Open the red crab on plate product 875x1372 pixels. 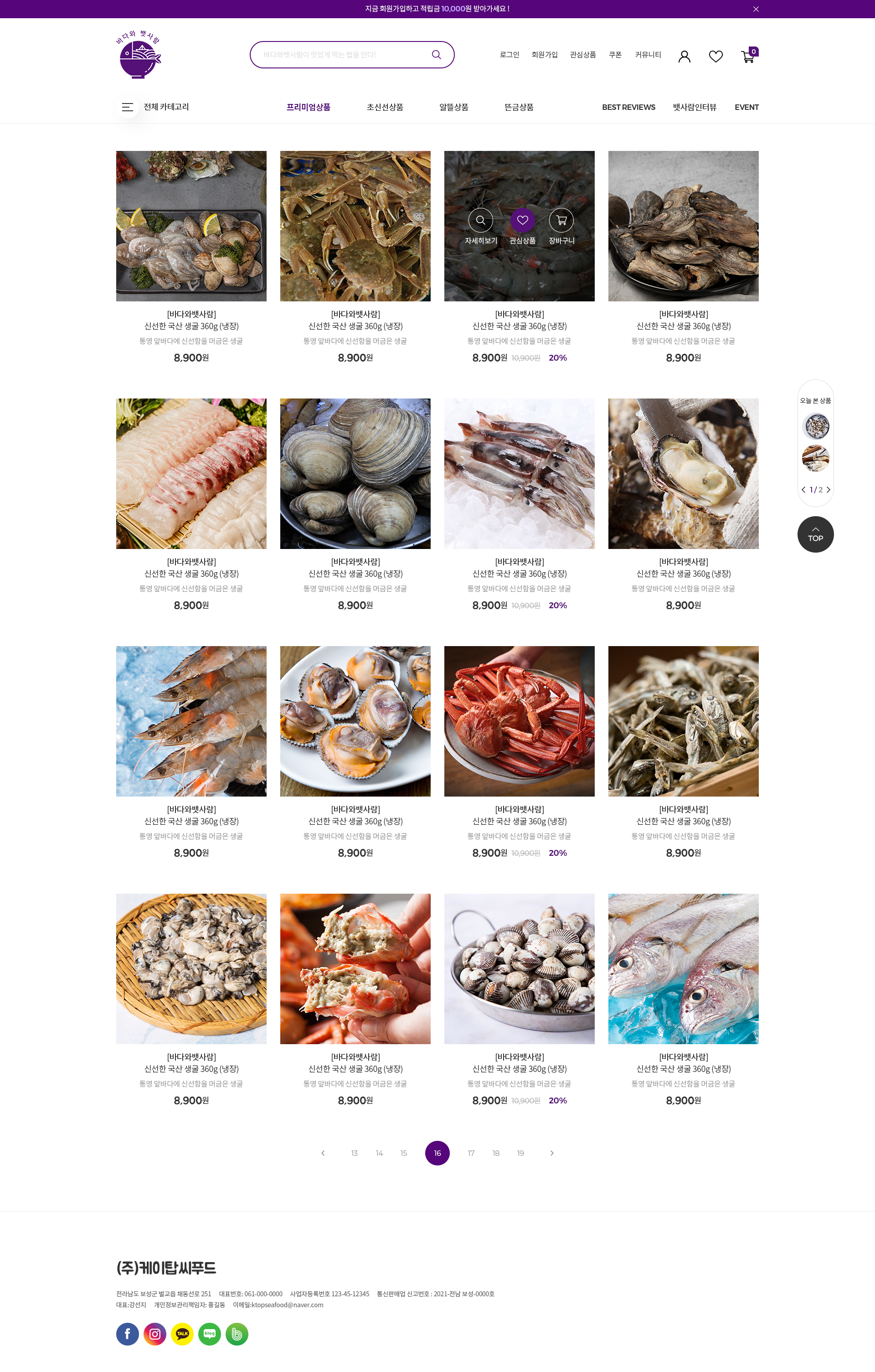pos(519,721)
